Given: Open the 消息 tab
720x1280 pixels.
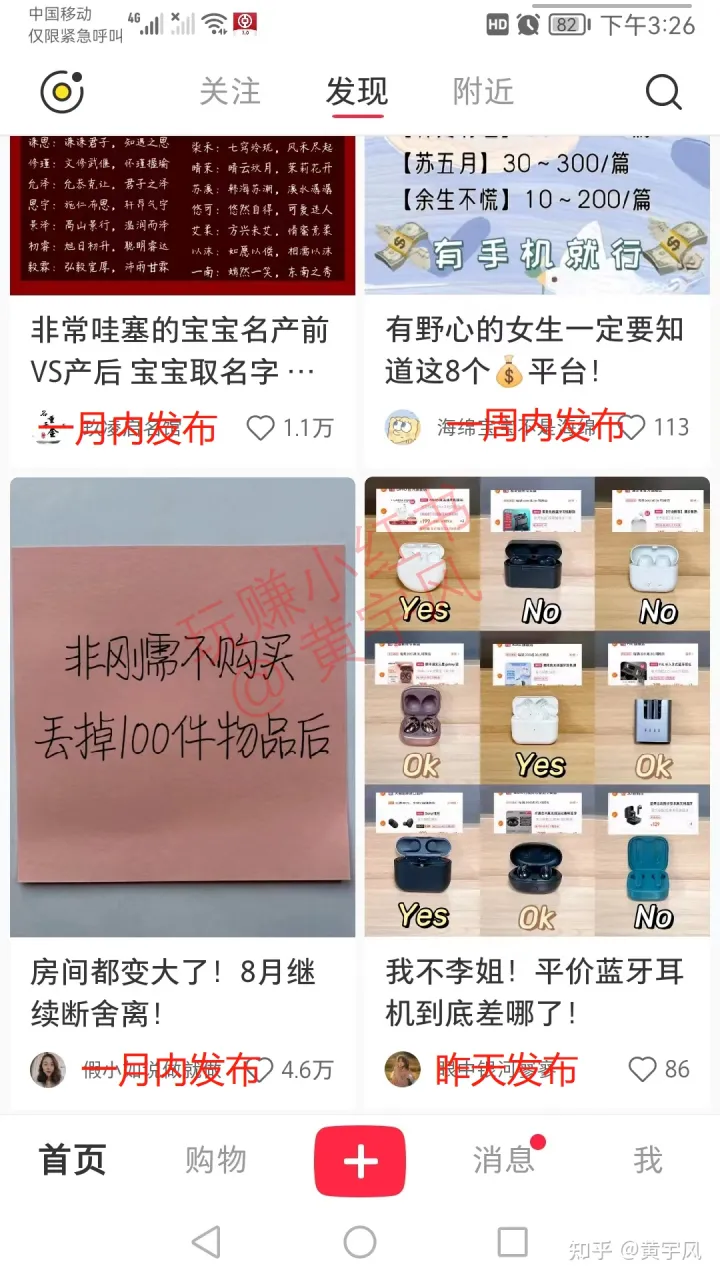Looking at the screenshot, I should 503,1160.
